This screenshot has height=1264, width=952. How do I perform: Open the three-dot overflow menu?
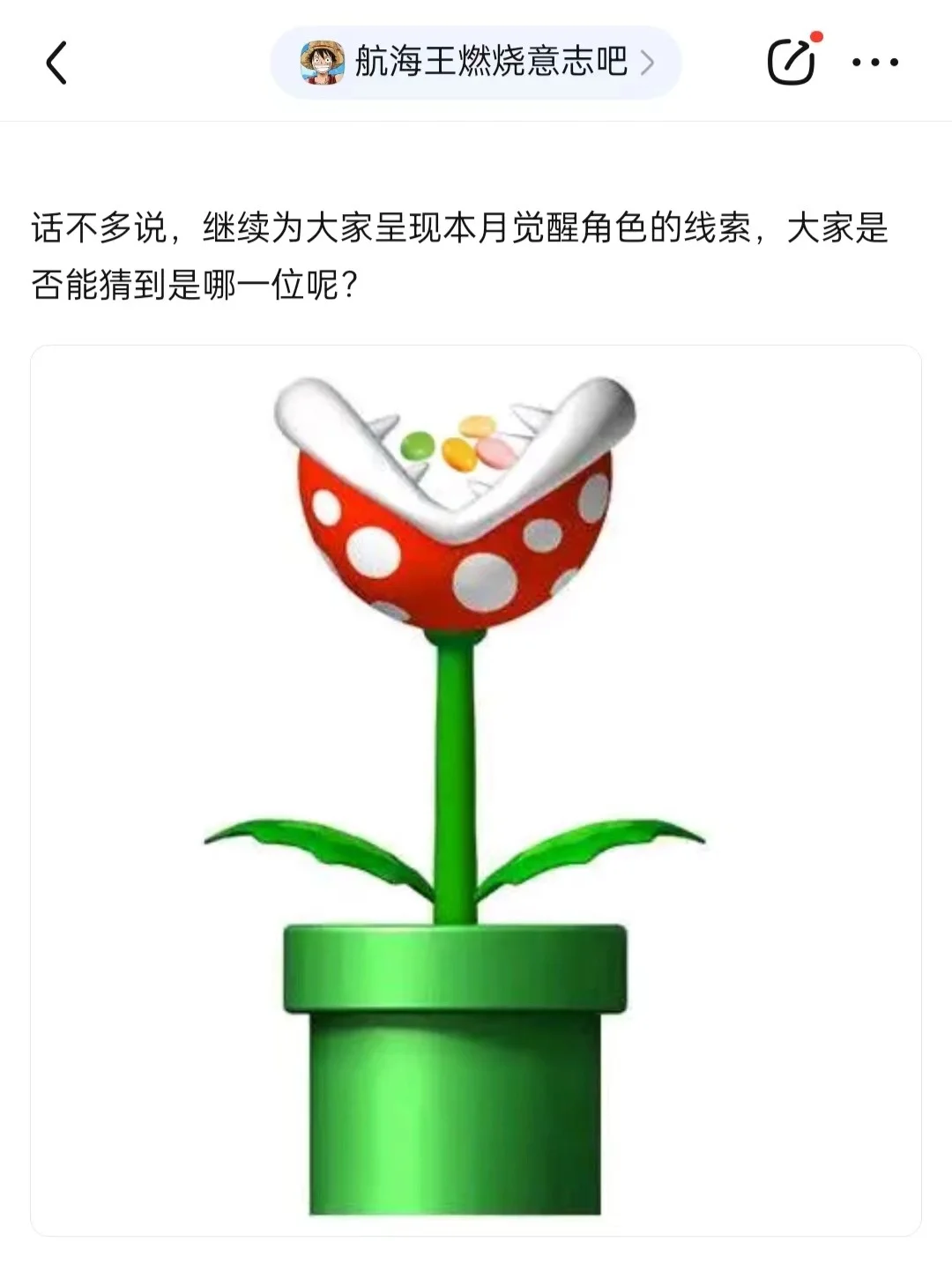[874, 63]
